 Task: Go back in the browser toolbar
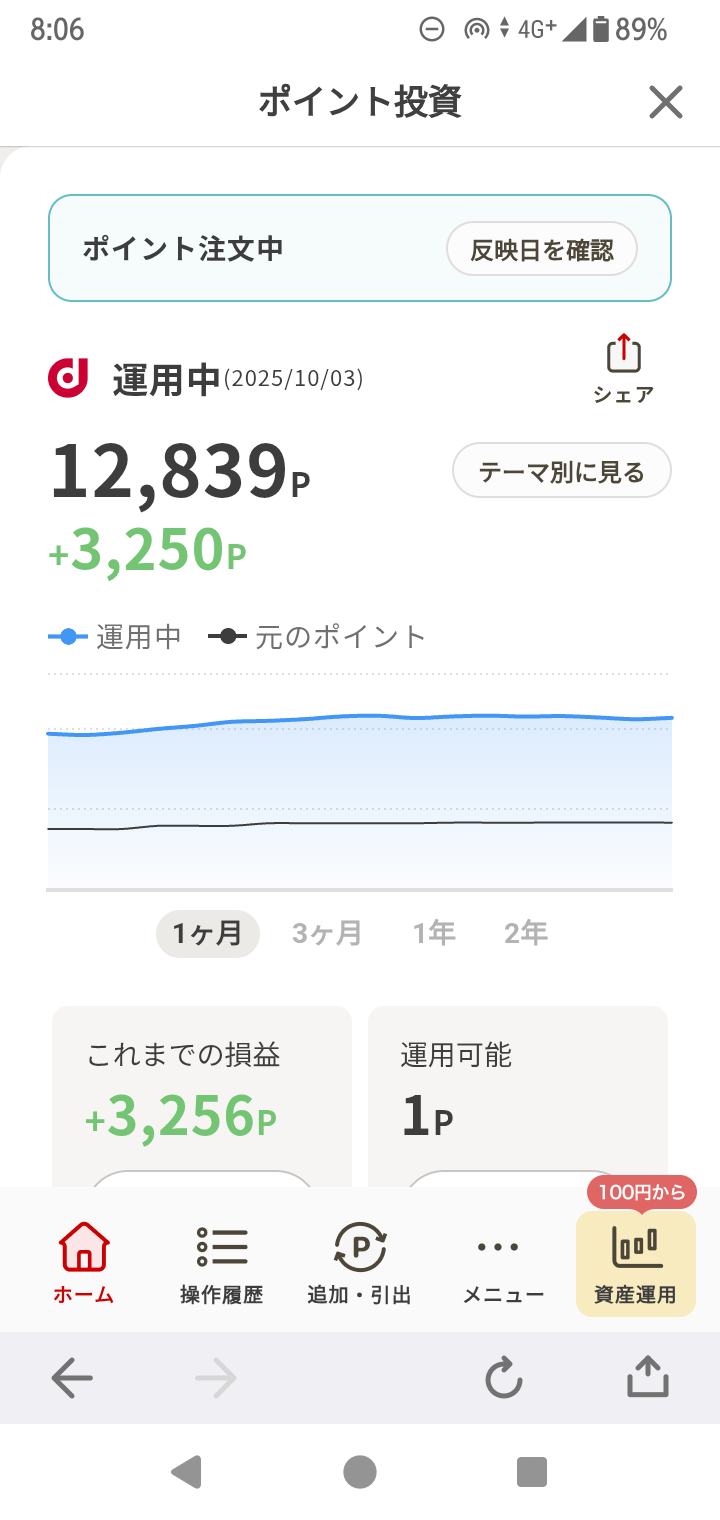(72, 1379)
